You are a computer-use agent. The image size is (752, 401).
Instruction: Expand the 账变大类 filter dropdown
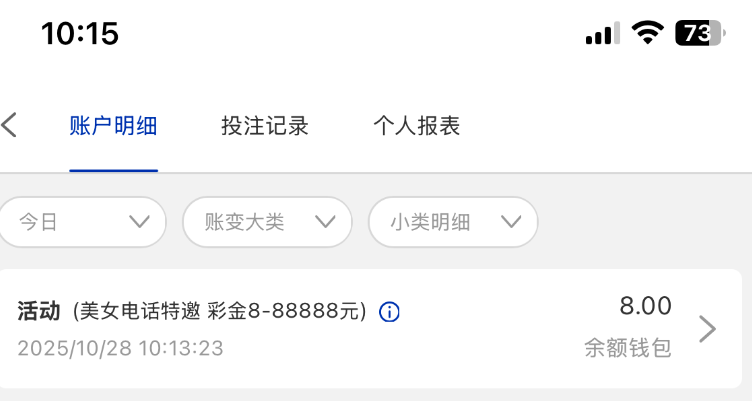tap(267, 222)
